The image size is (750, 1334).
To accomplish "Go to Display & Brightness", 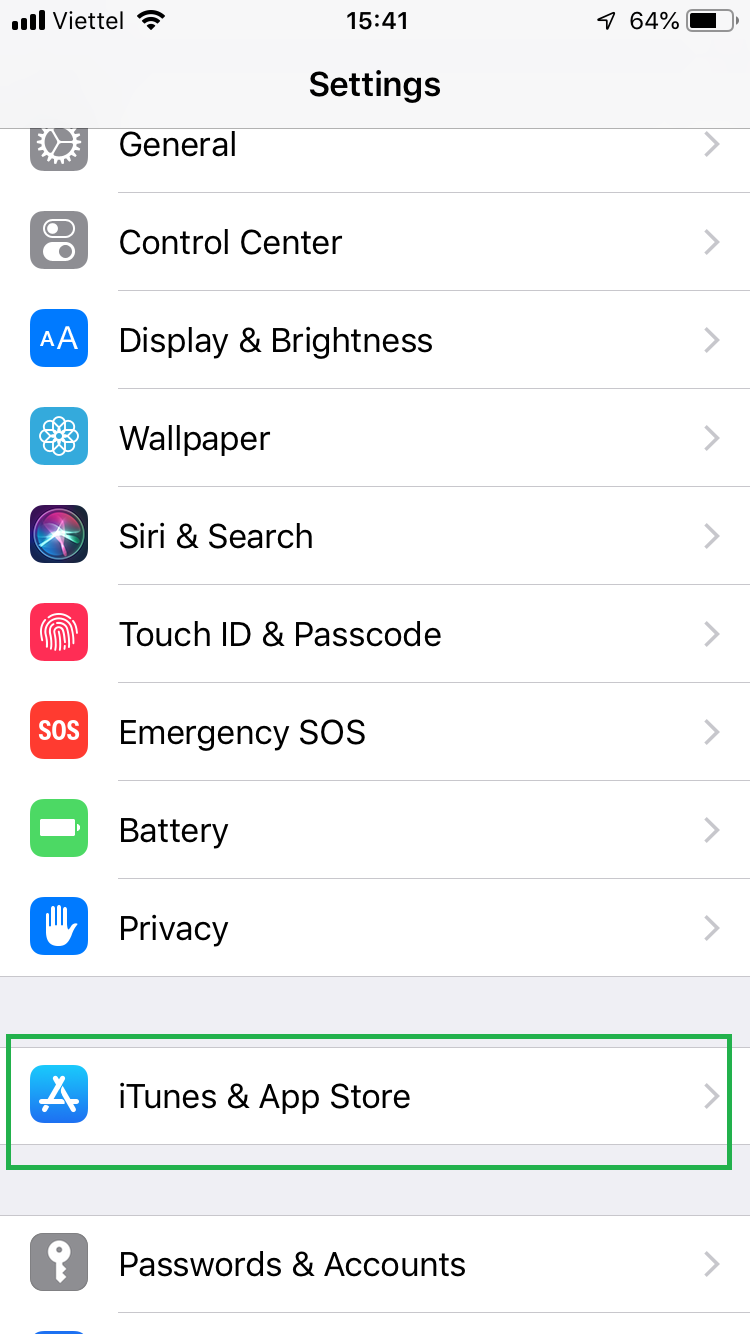I will tap(375, 340).
